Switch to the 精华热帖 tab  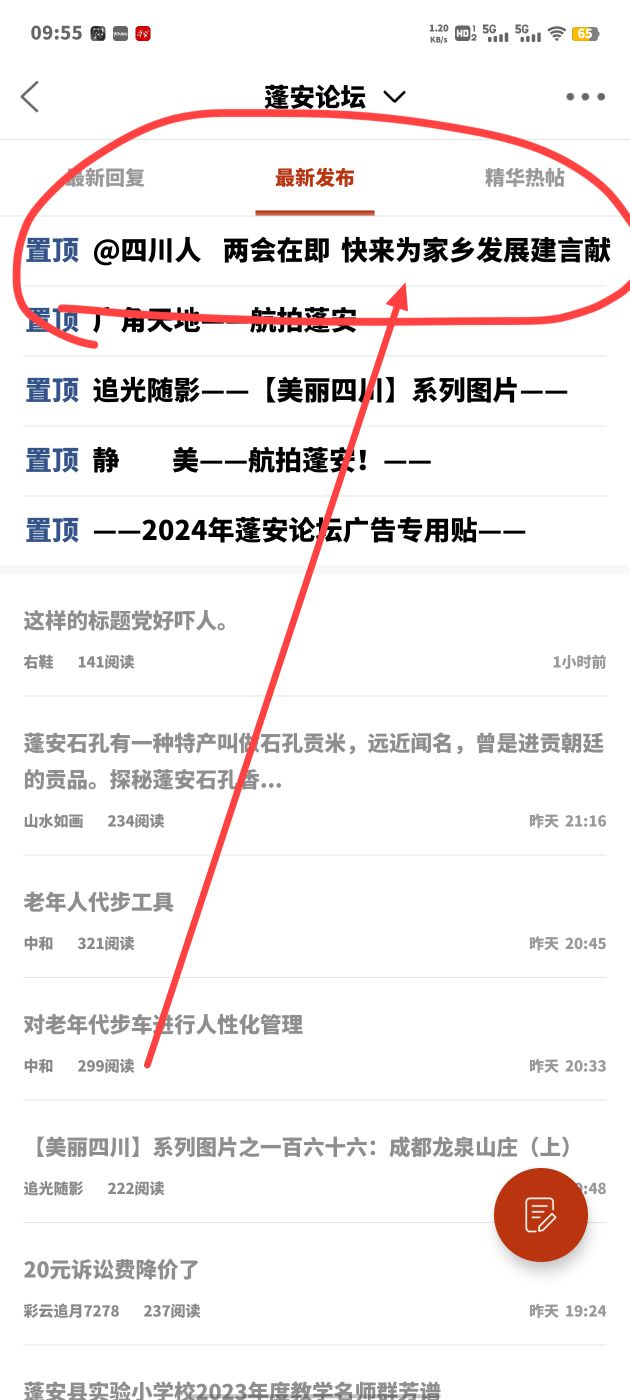pos(524,178)
